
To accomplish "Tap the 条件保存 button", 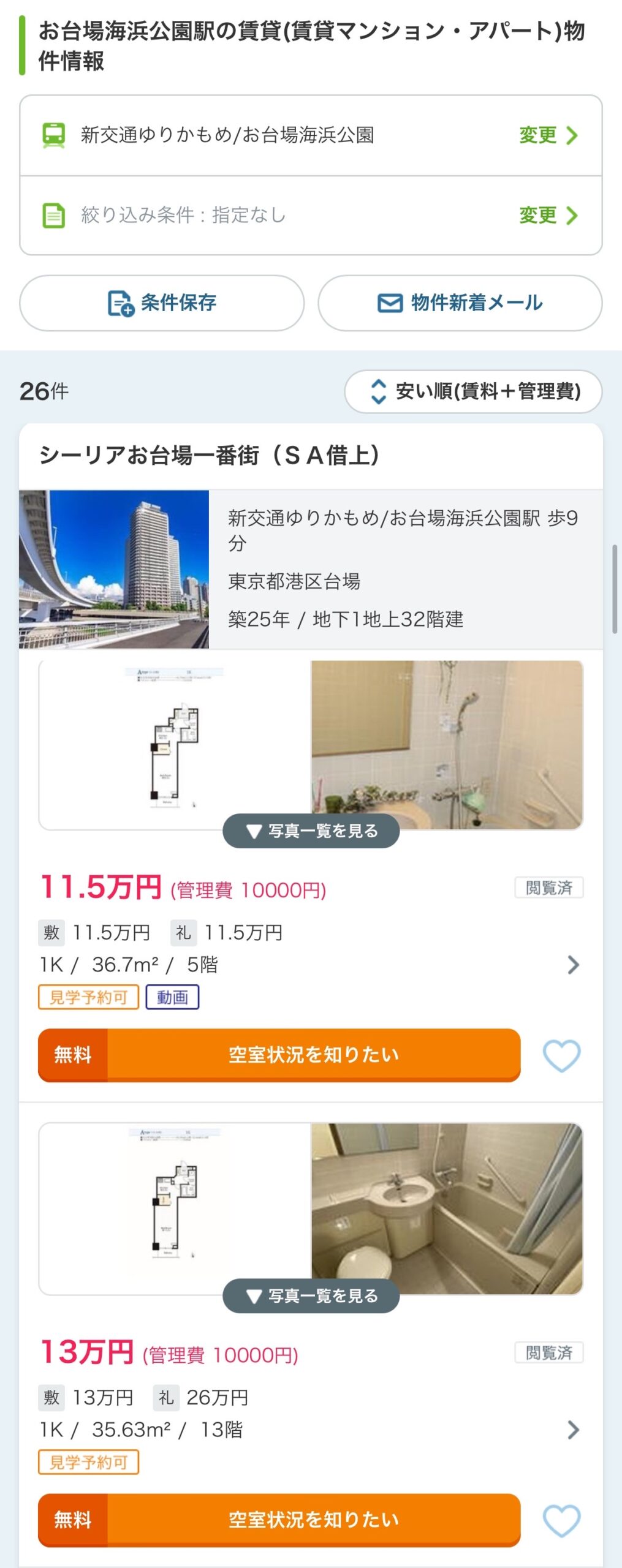I will (162, 303).
